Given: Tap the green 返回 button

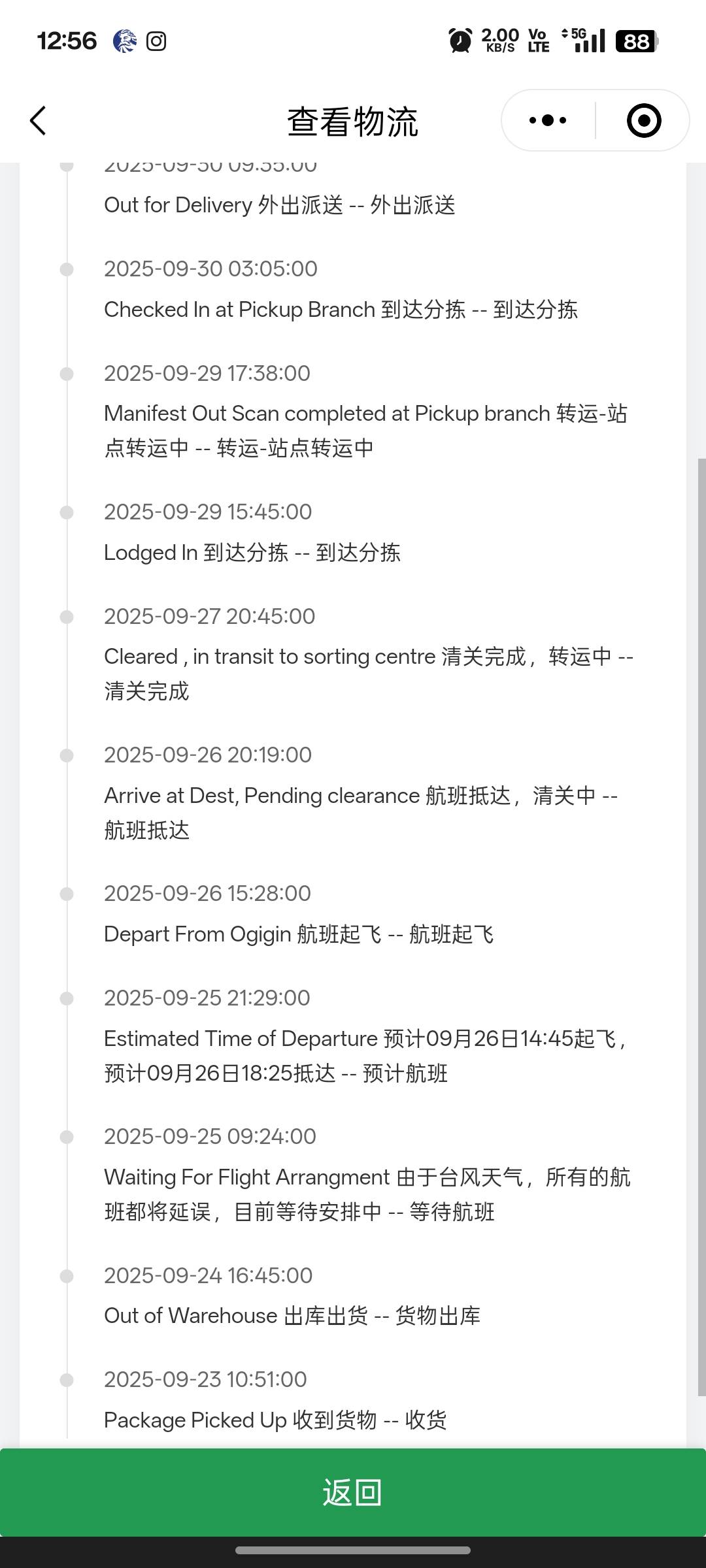Looking at the screenshot, I should (353, 1492).
